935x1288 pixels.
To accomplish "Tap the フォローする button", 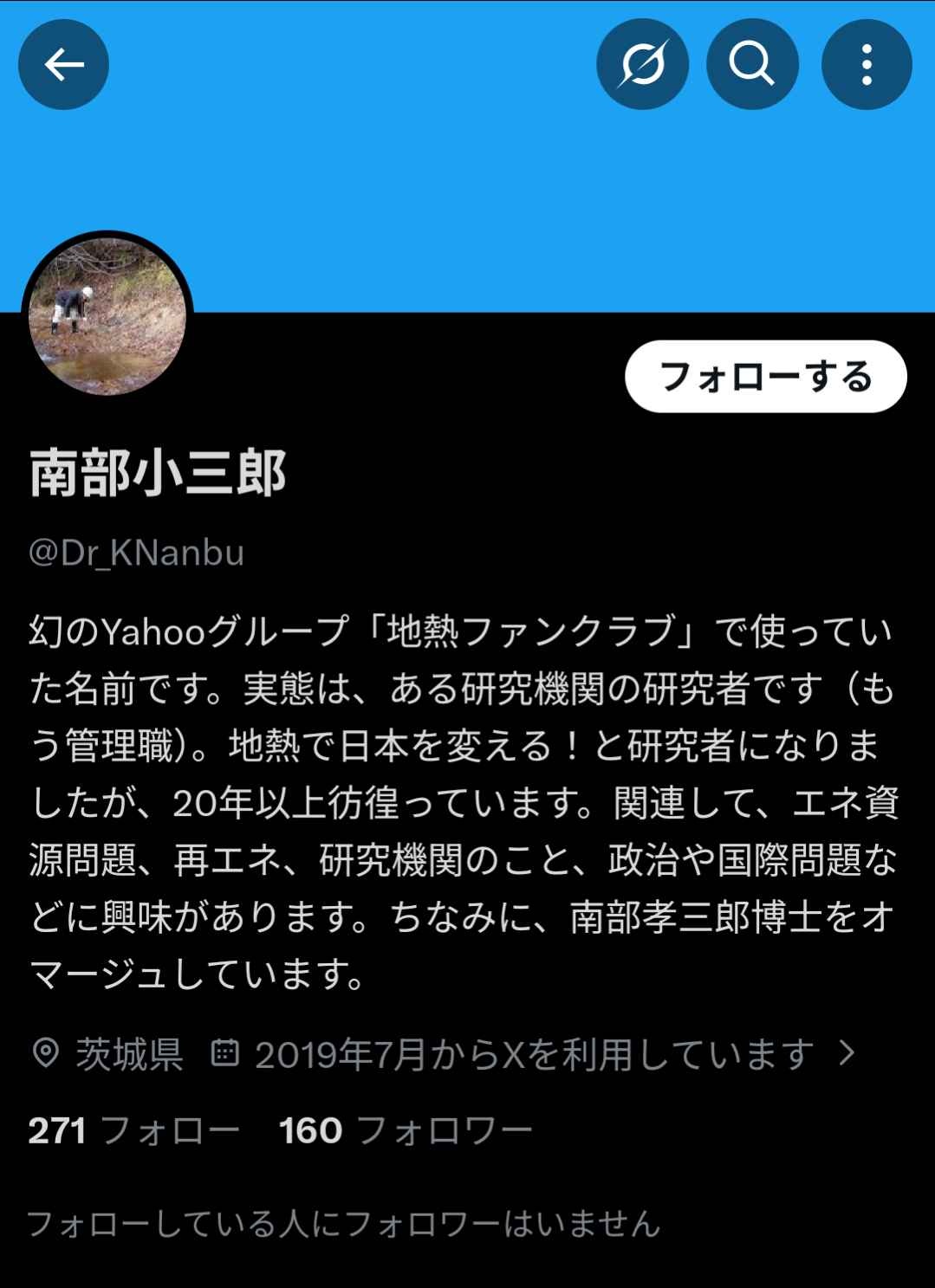I will point(765,377).
